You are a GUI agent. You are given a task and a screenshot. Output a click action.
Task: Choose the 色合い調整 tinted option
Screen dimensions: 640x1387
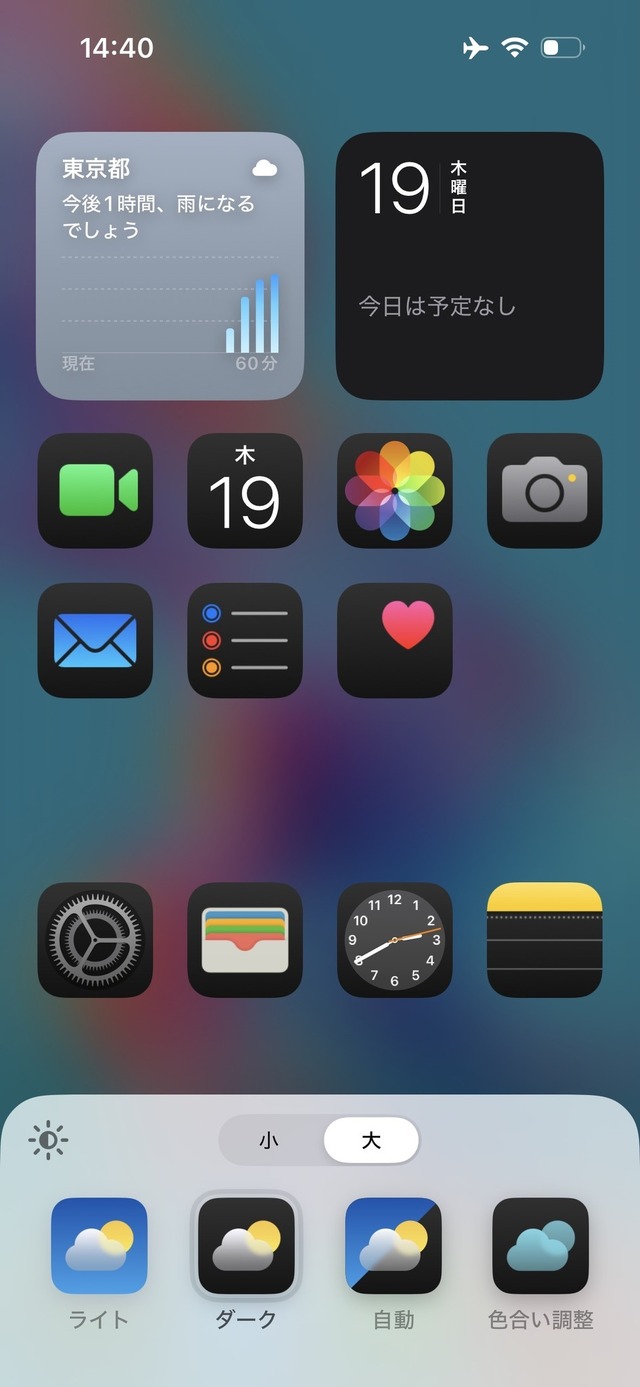tap(540, 1246)
